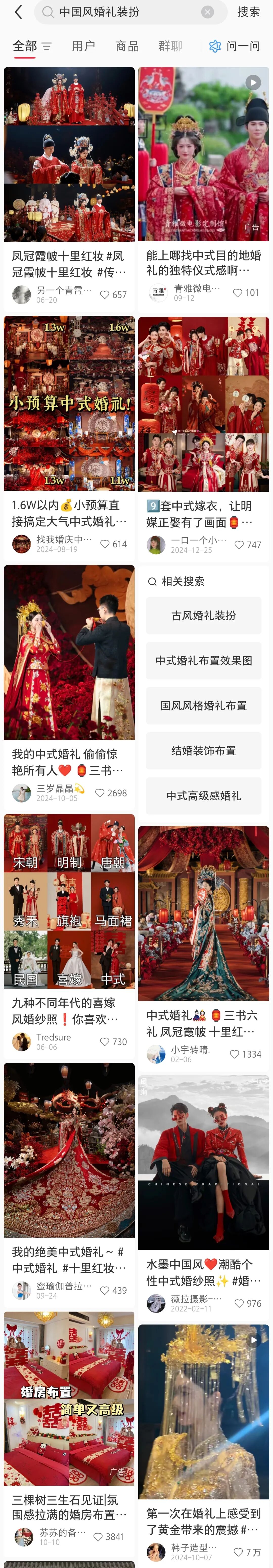Viewport: 273px width, 1568px height.
Task: Open the 小预算中式婚礼 post
Action: (x=69, y=404)
